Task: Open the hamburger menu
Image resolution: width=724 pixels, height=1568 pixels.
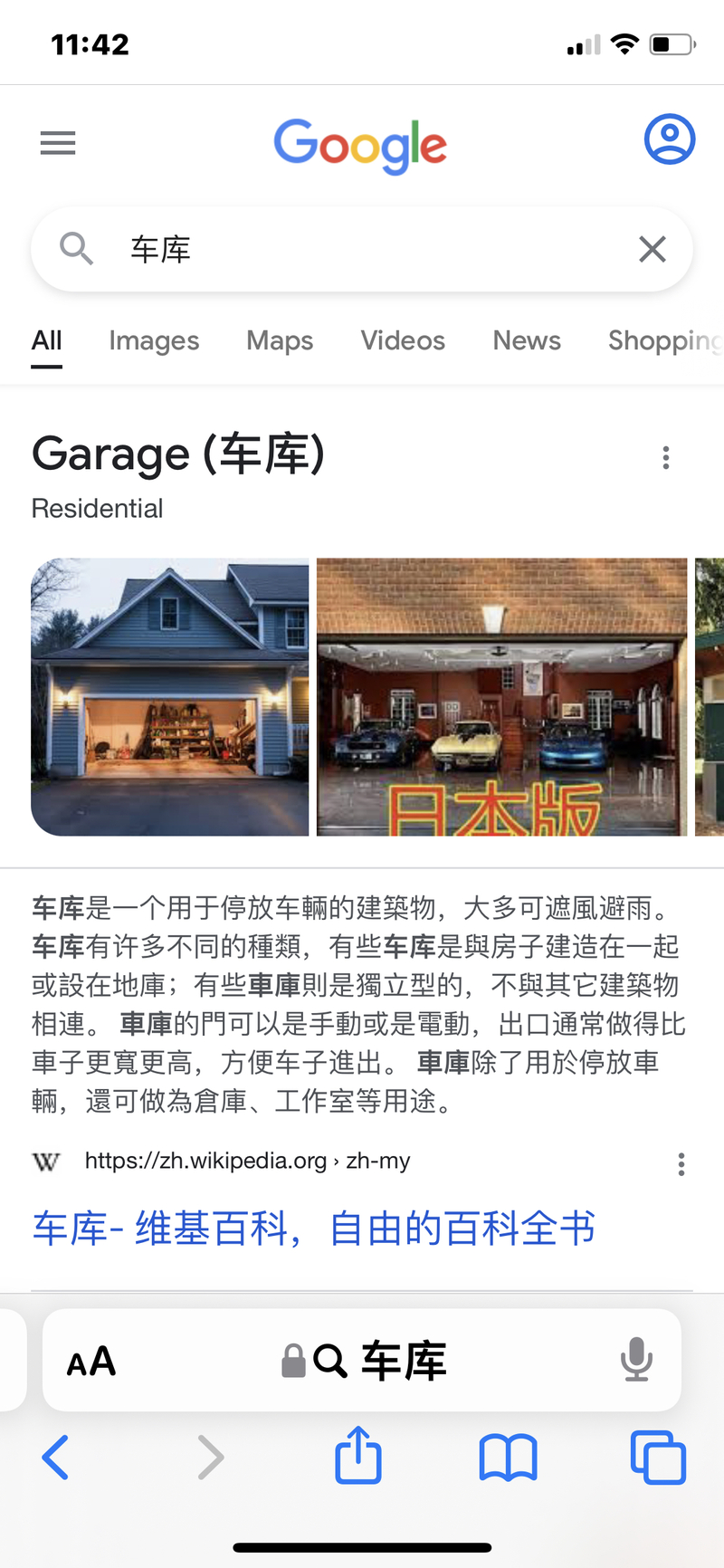Action: point(58,143)
